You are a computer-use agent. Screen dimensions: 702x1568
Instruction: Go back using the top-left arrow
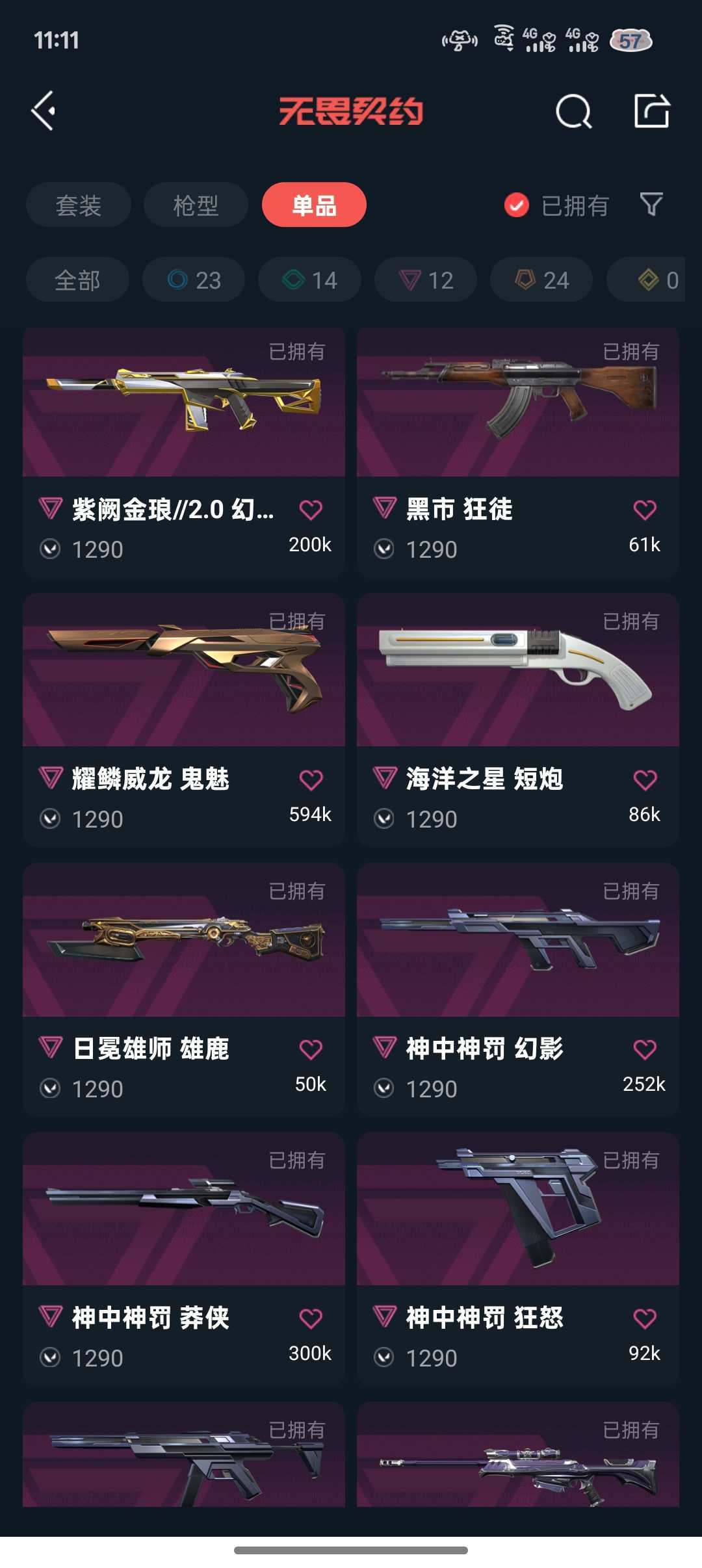[x=44, y=111]
